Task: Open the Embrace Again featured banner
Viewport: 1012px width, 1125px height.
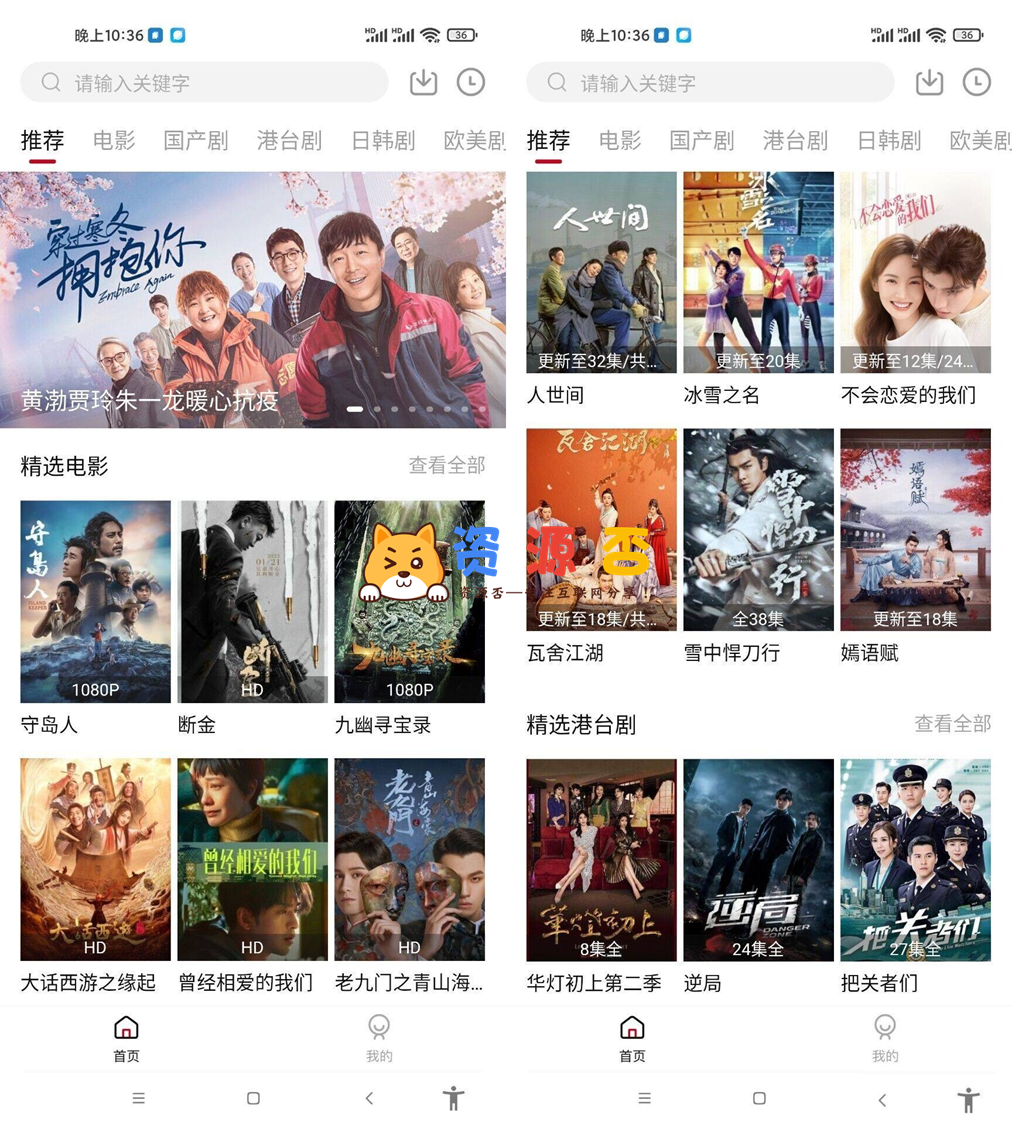Action: point(252,299)
